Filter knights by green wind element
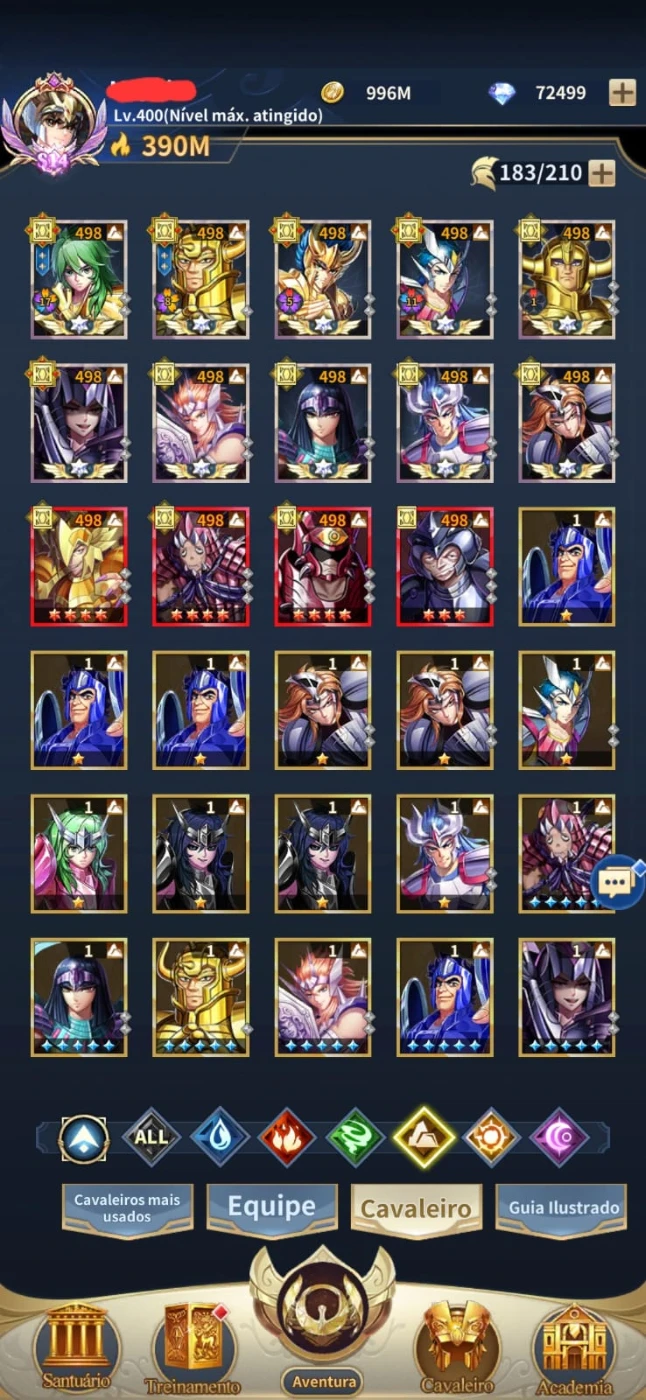 tap(355, 1137)
